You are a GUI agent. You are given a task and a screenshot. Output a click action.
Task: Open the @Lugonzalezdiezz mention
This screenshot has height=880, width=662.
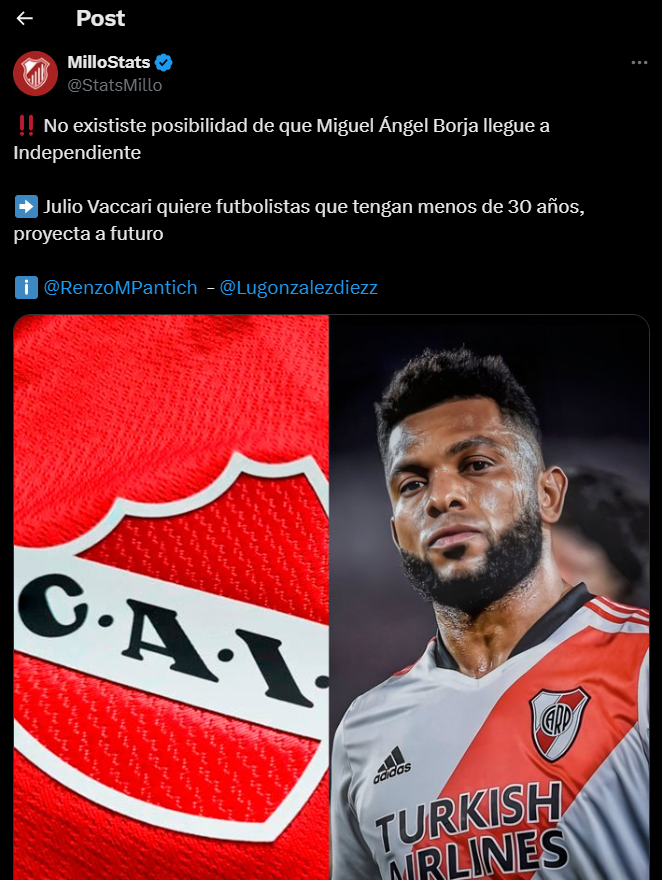[x=298, y=288]
